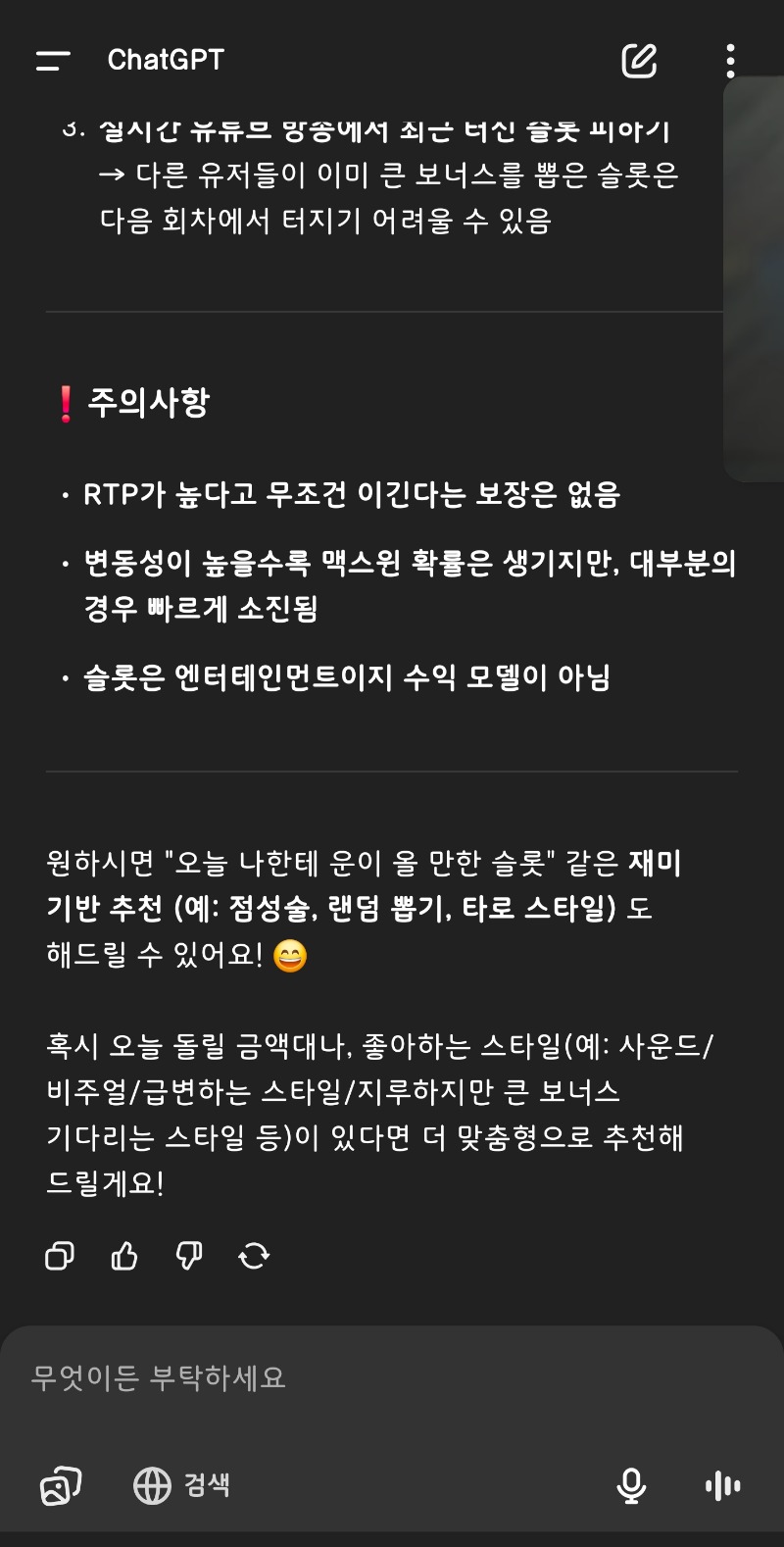The image size is (784, 1547).
Task: Start a new chat
Action: click(x=639, y=61)
